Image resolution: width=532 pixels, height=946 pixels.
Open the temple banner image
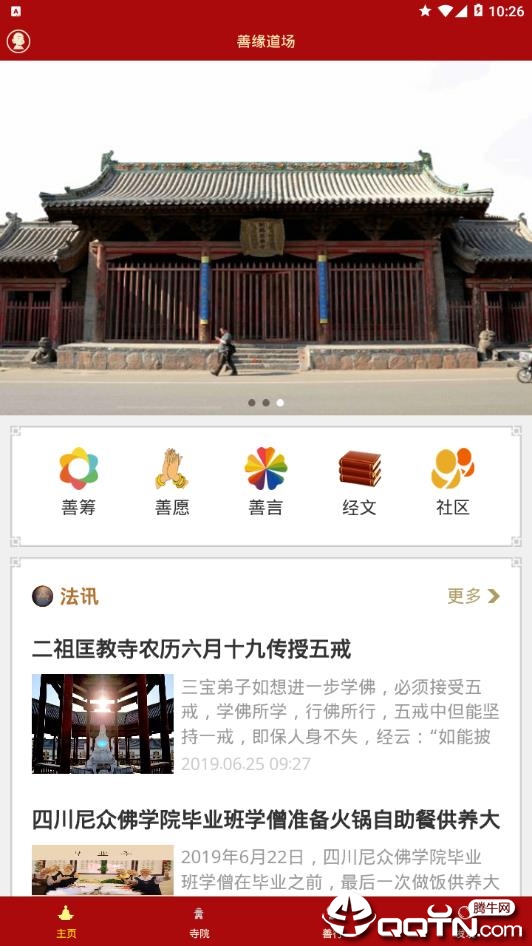(266, 237)
